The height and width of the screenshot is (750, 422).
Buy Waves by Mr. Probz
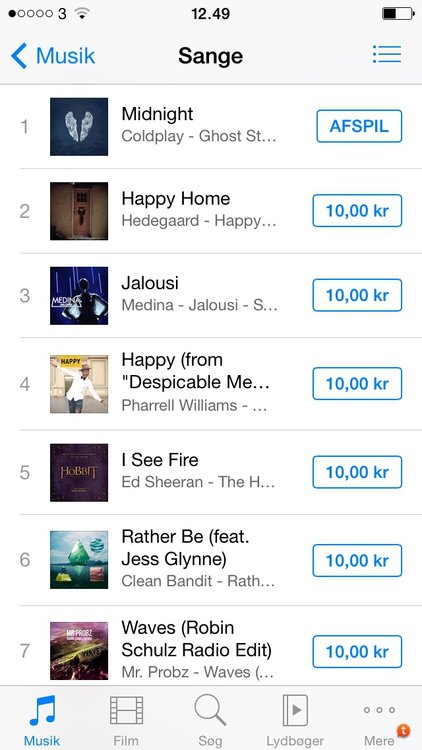tap(357, 651)
